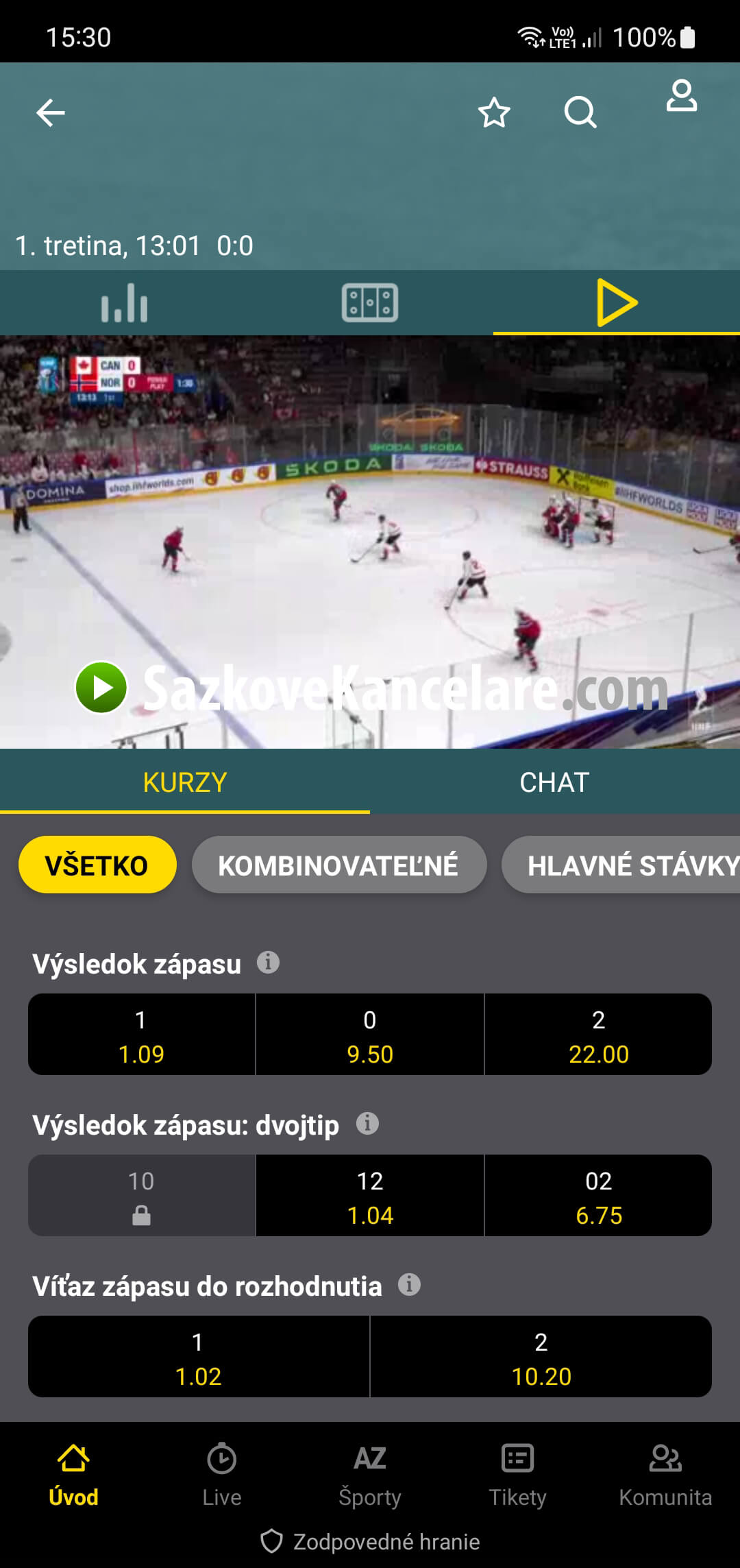Open the Live section in bottom navigation
The width and height of the screenshot is (740, 1568).
(222, 1474)
